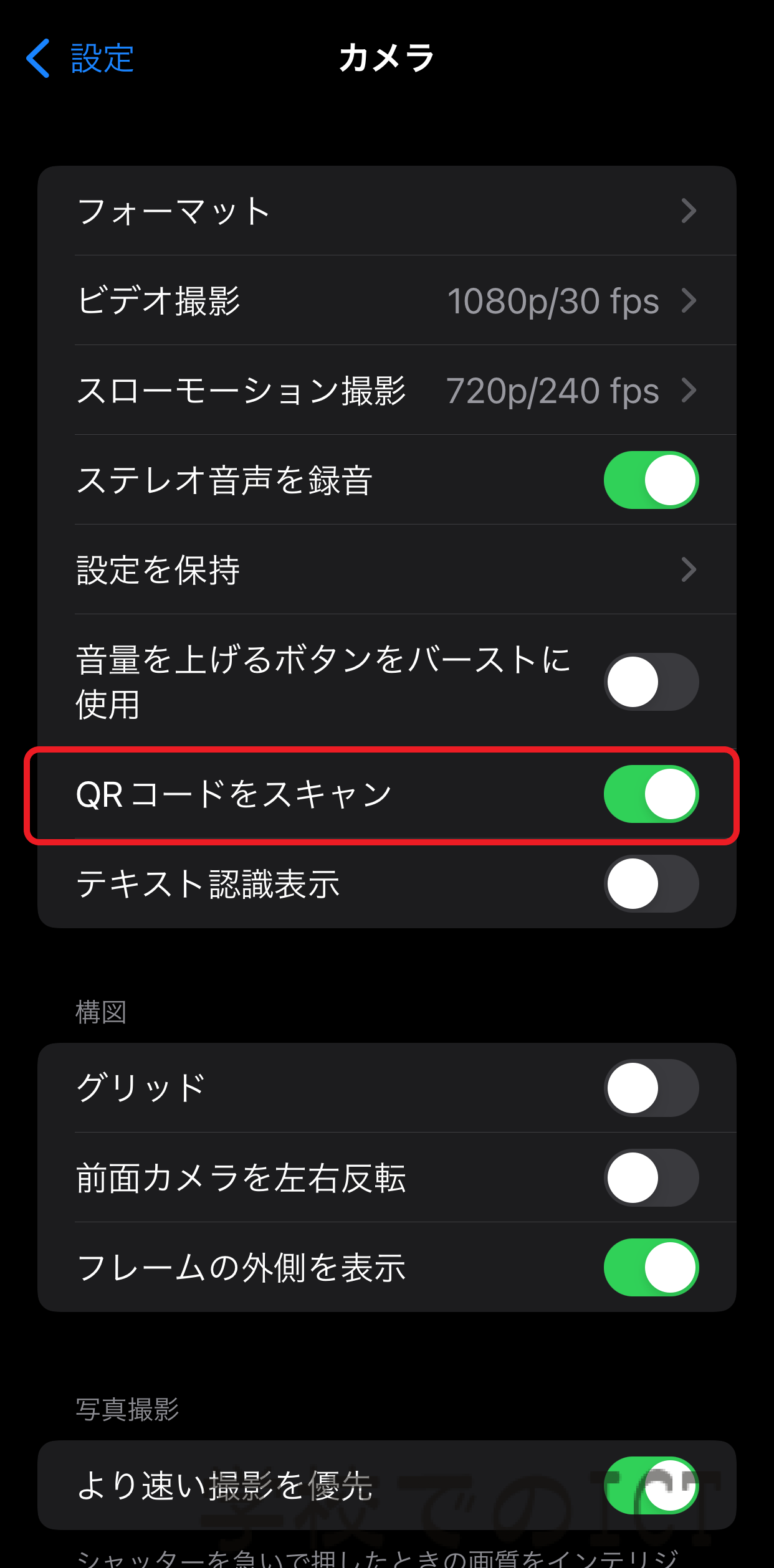Open スローモーション撮影 options
This screenshot has width=774, height=1568.
[x=387, y=390]
